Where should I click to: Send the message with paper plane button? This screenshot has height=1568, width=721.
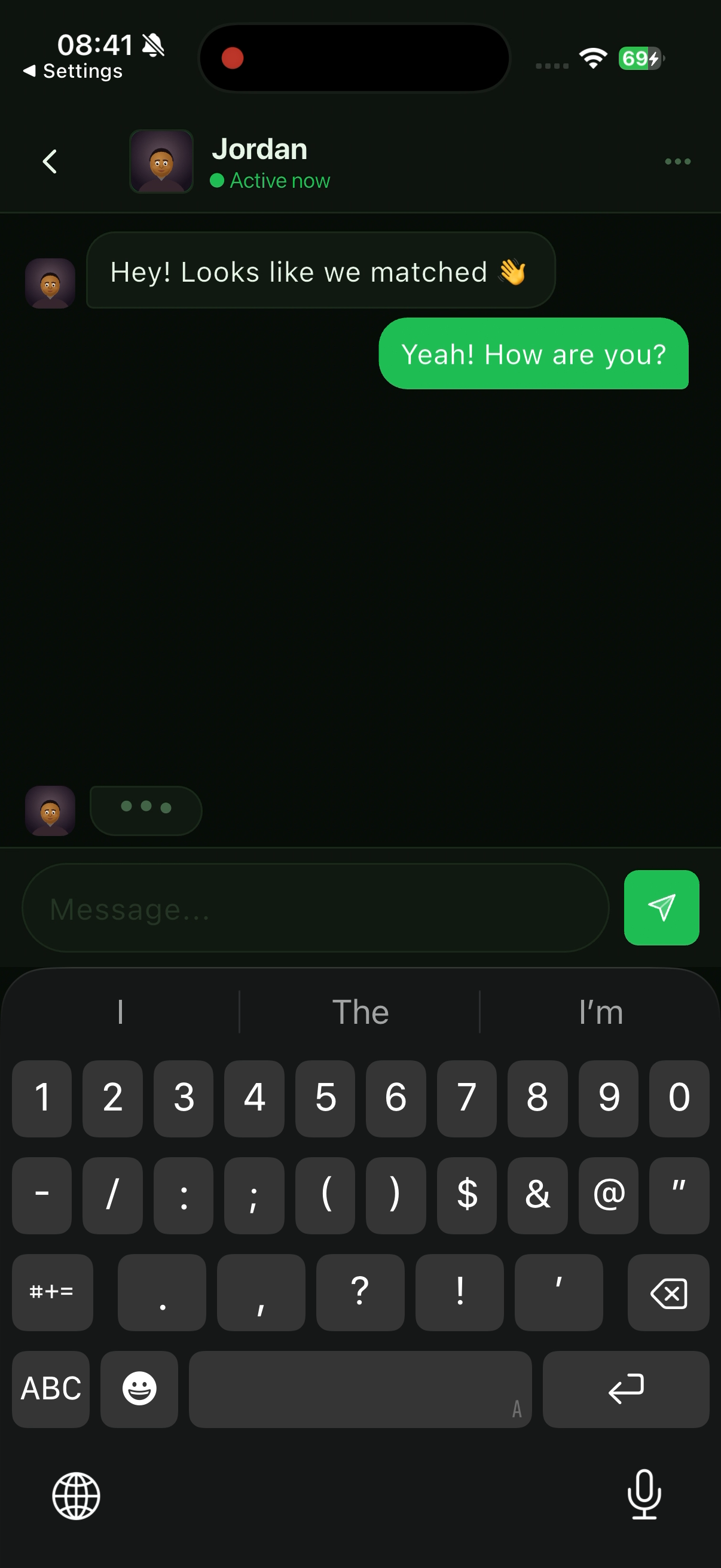661,908
